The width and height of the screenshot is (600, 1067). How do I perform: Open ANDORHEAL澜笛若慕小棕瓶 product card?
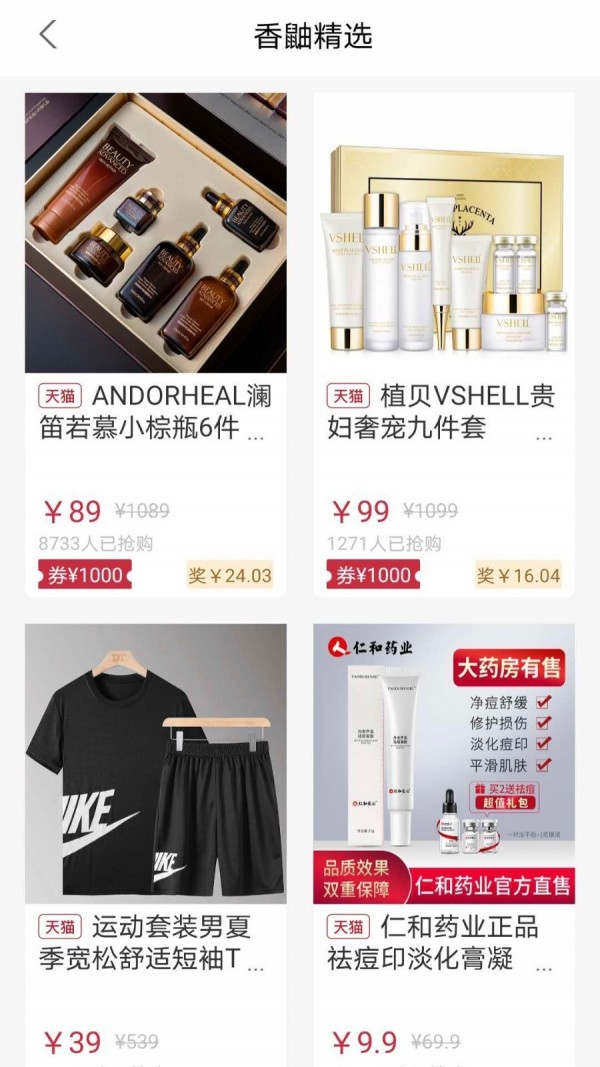155,233
